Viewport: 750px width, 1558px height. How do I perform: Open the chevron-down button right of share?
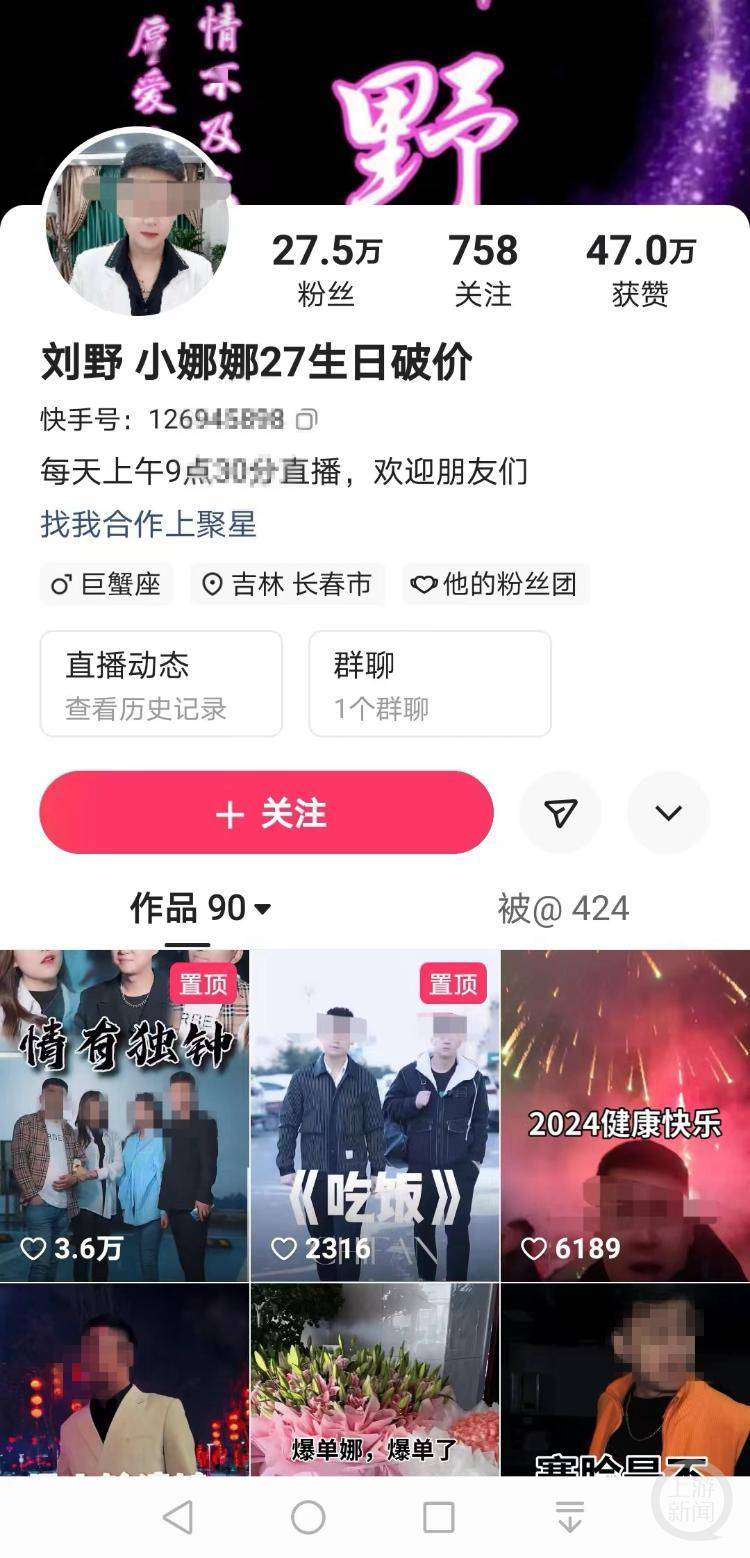pyautogui.click(x=668, y=813)
